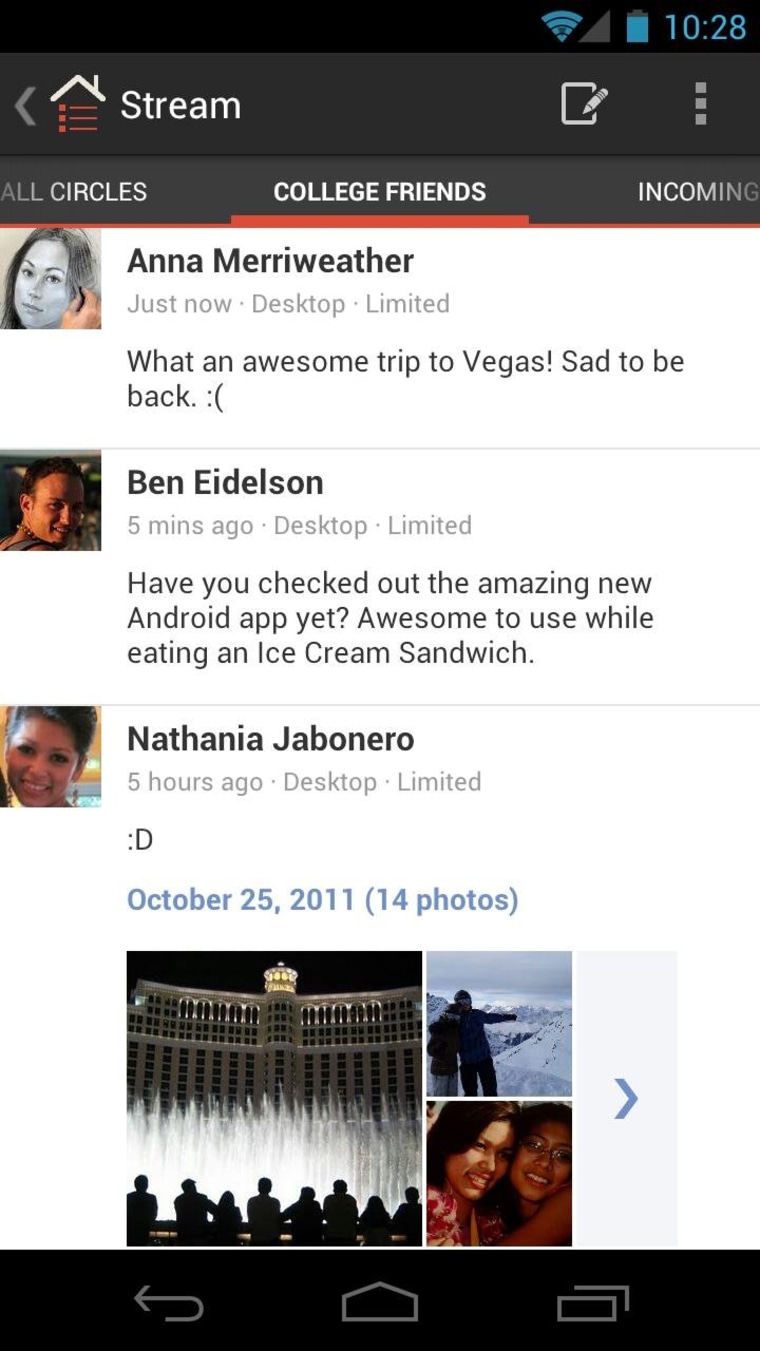Screen dimensions: 760x1351
Task: Open Ben Eidelson's Android app post
Action: click(390, 617)
